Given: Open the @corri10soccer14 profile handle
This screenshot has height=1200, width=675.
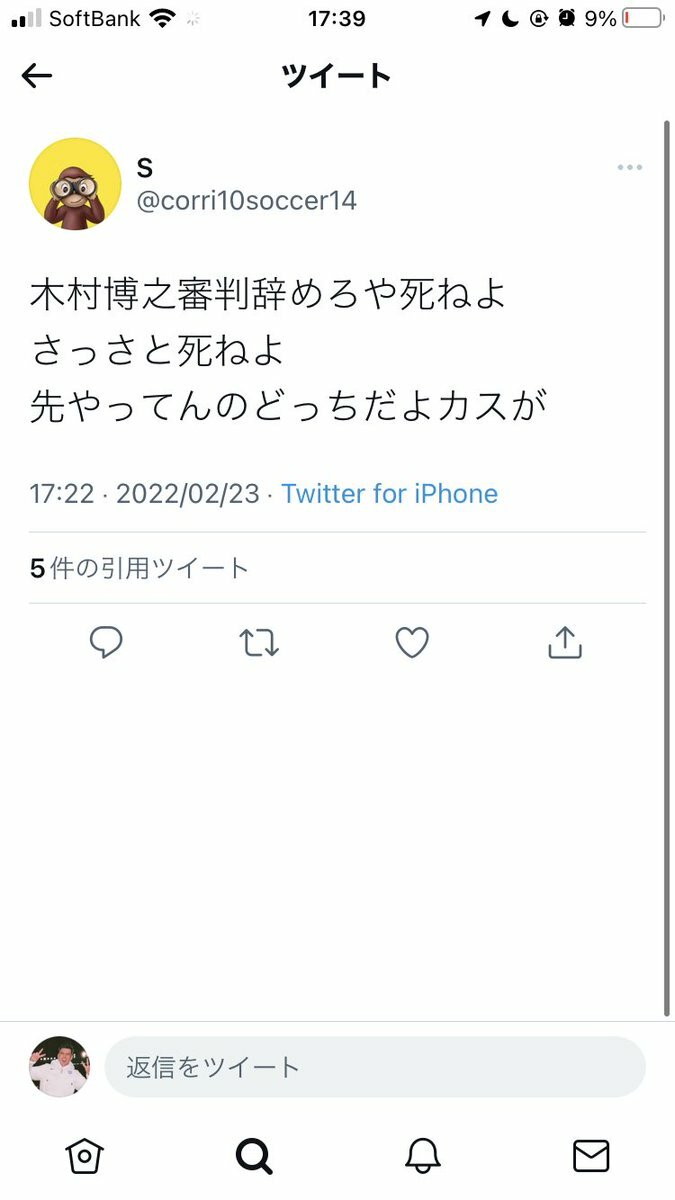Looking at the screenshot, I should click(x=246, y=200).
